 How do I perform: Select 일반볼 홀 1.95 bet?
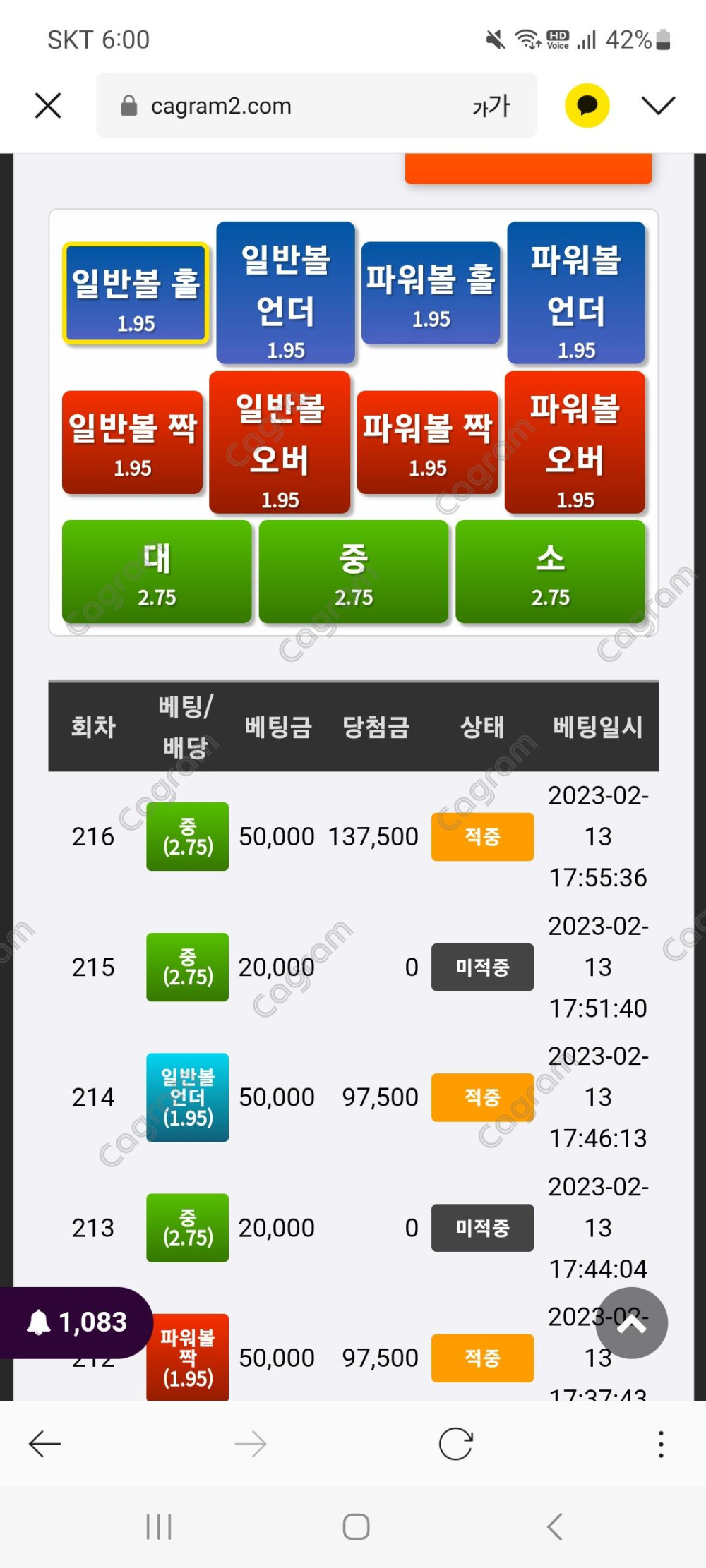tap(136, 294)
